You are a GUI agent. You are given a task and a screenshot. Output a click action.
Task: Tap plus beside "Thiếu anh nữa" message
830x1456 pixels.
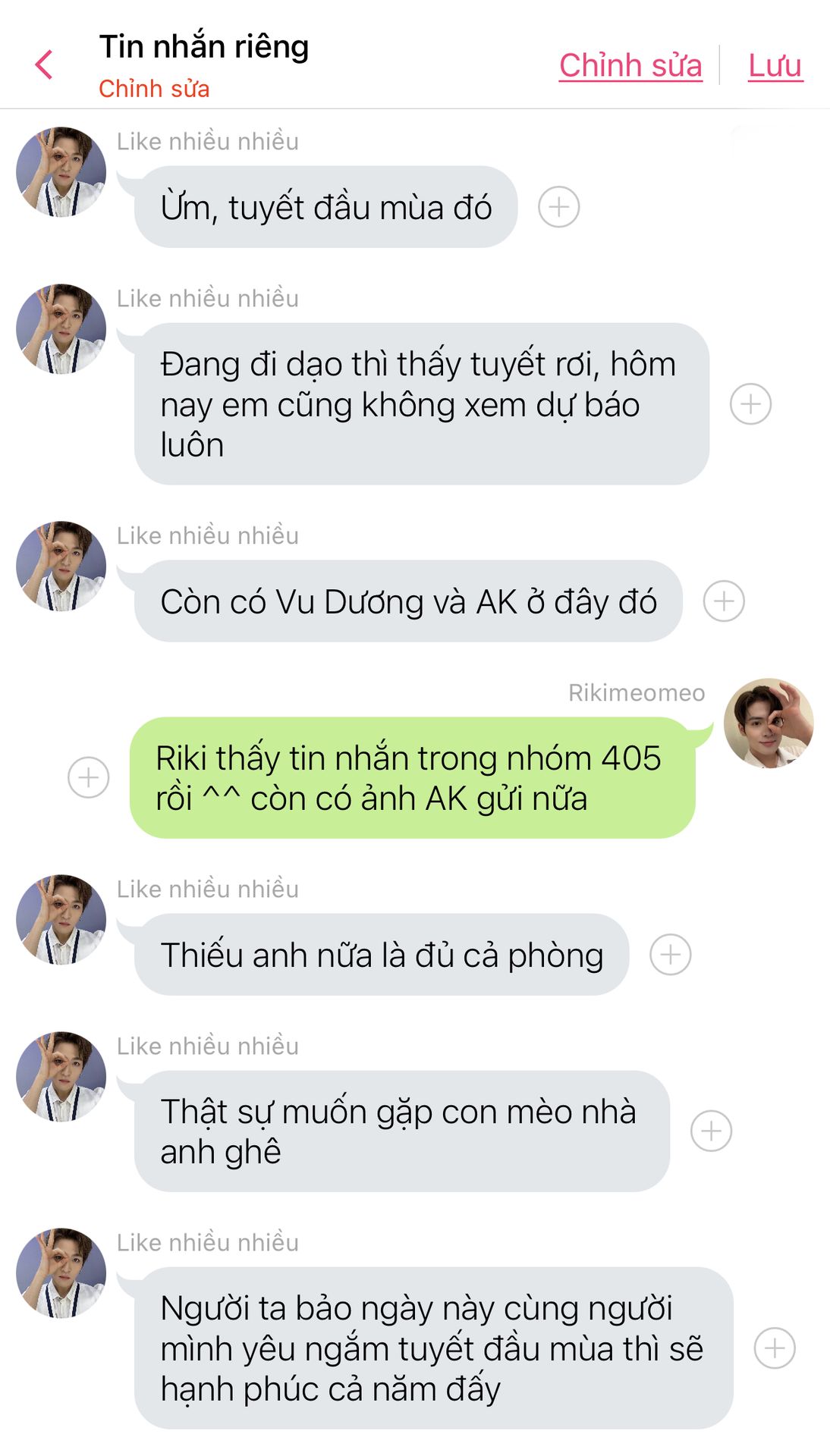(x=670, y=955)
